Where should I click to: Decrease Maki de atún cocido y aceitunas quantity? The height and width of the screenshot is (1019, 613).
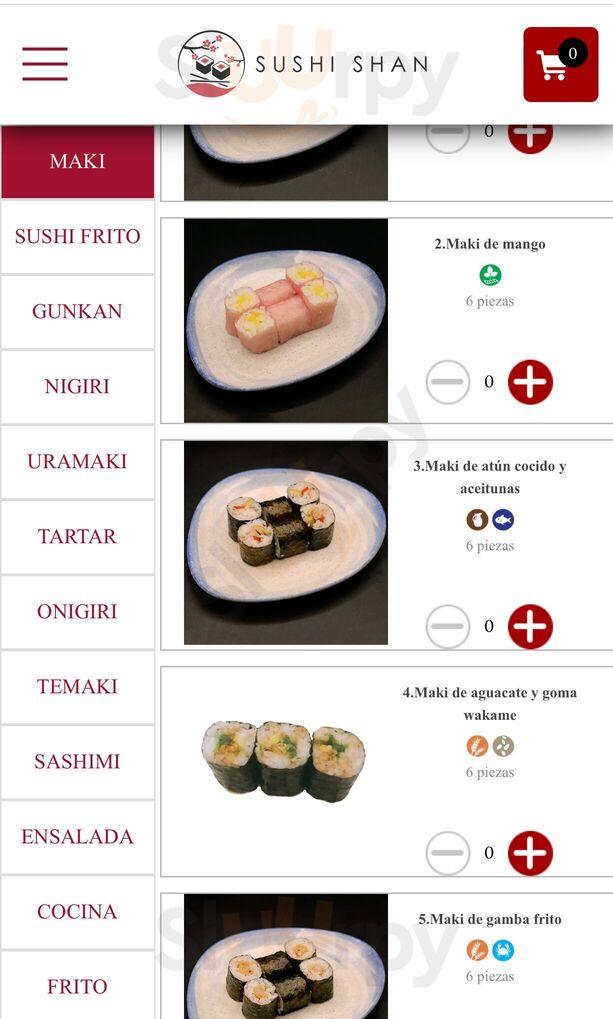pos(447,627)
